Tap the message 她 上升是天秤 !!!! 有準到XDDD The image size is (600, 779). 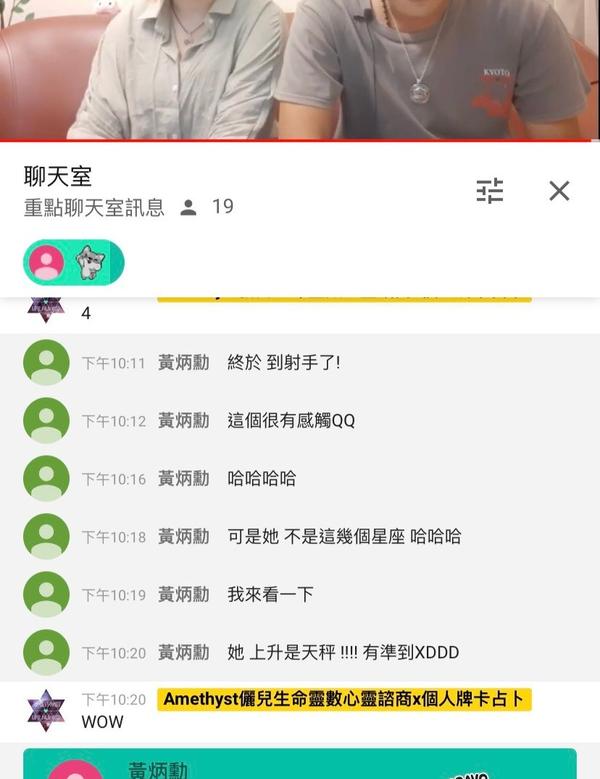[343, 652]
